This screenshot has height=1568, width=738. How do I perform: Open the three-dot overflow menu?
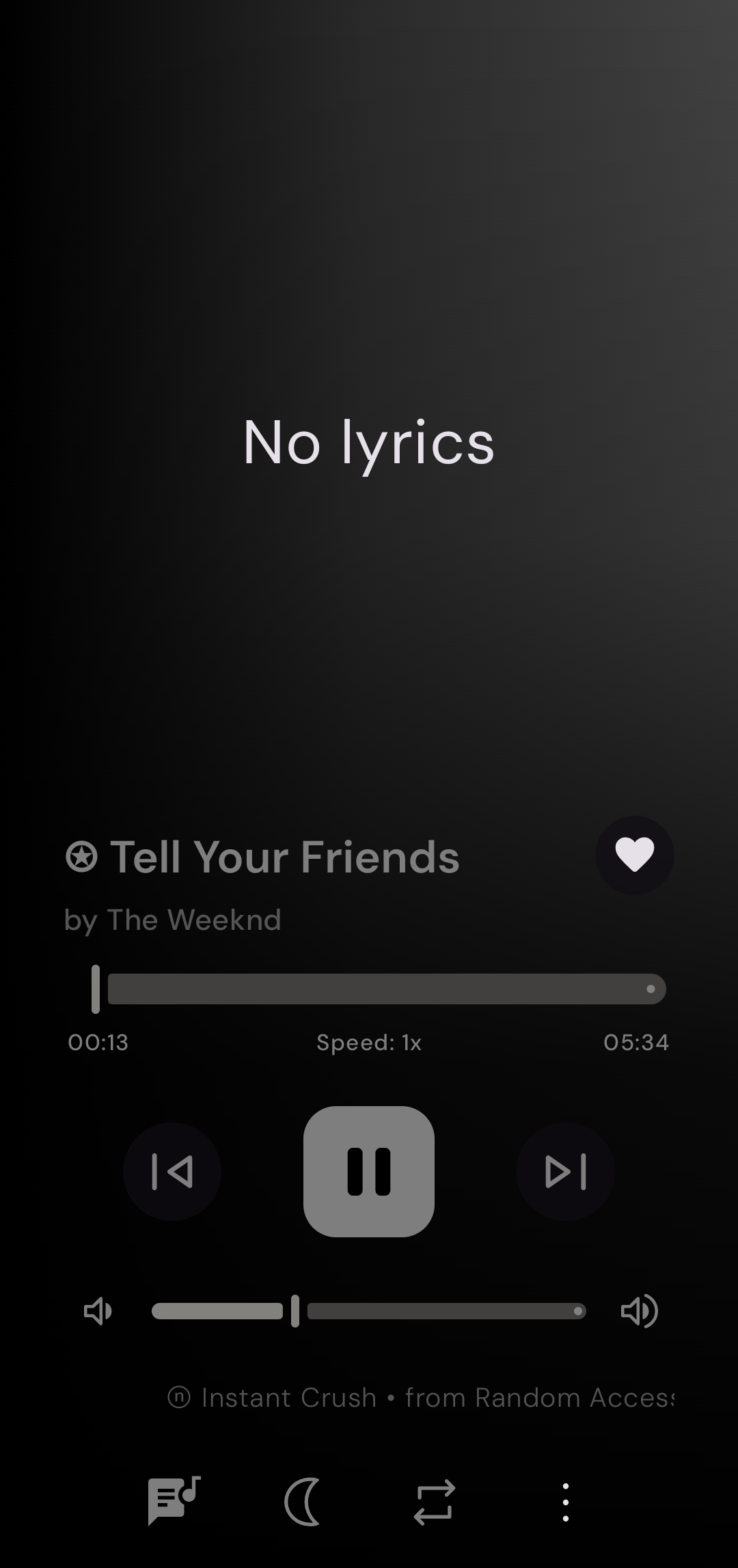565,1502
